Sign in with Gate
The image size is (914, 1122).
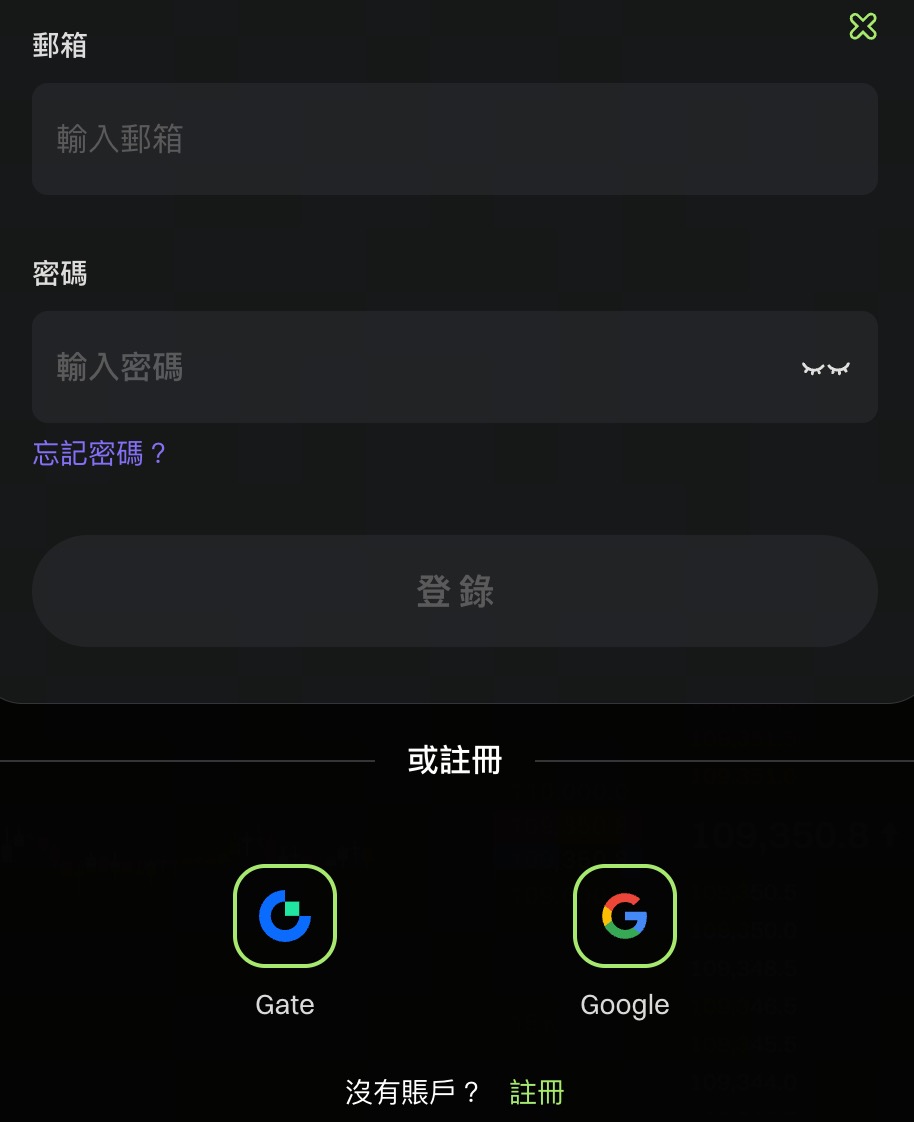click(285, 916)
